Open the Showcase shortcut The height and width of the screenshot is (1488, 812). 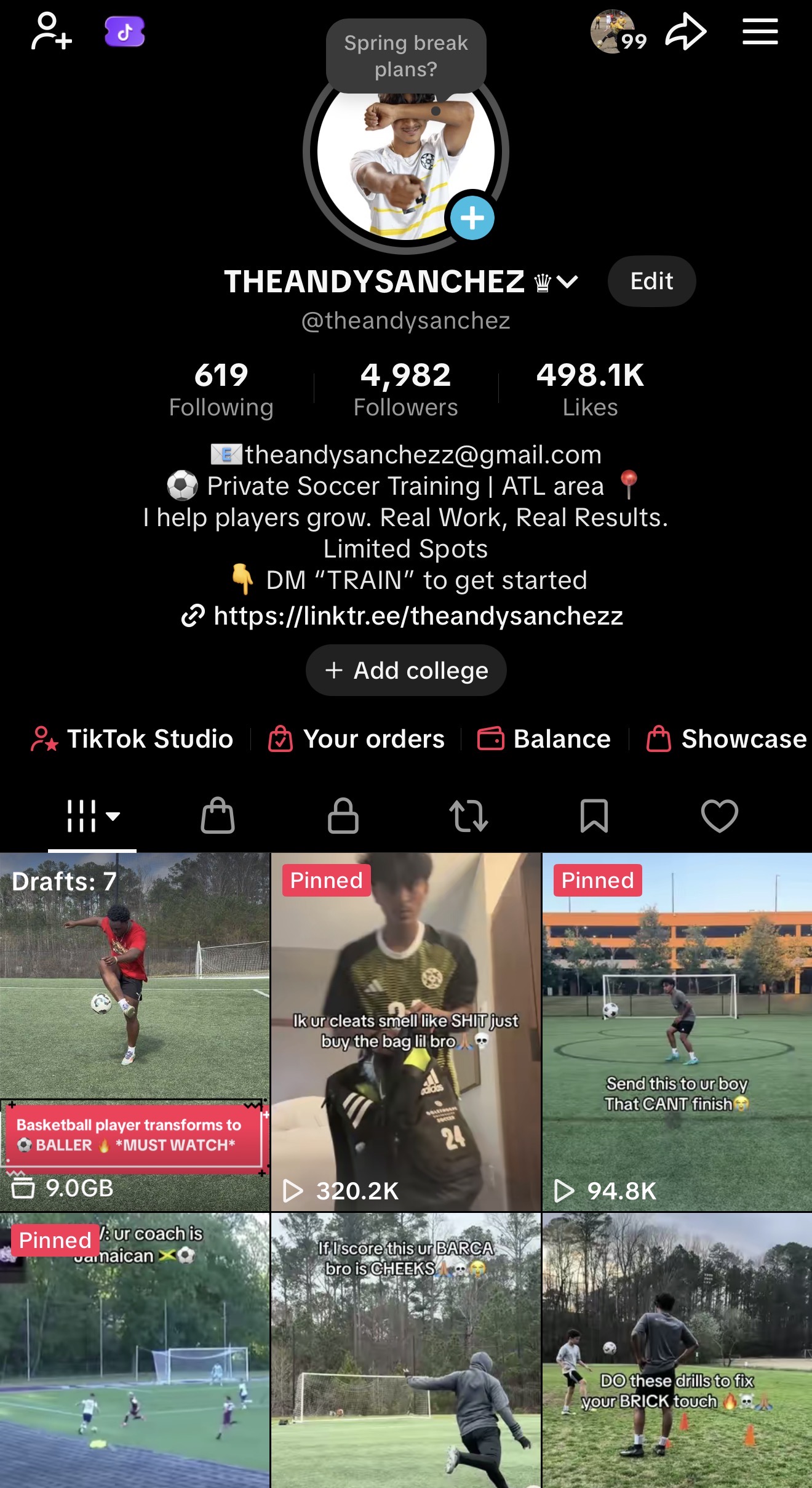(x=727, y=738)
